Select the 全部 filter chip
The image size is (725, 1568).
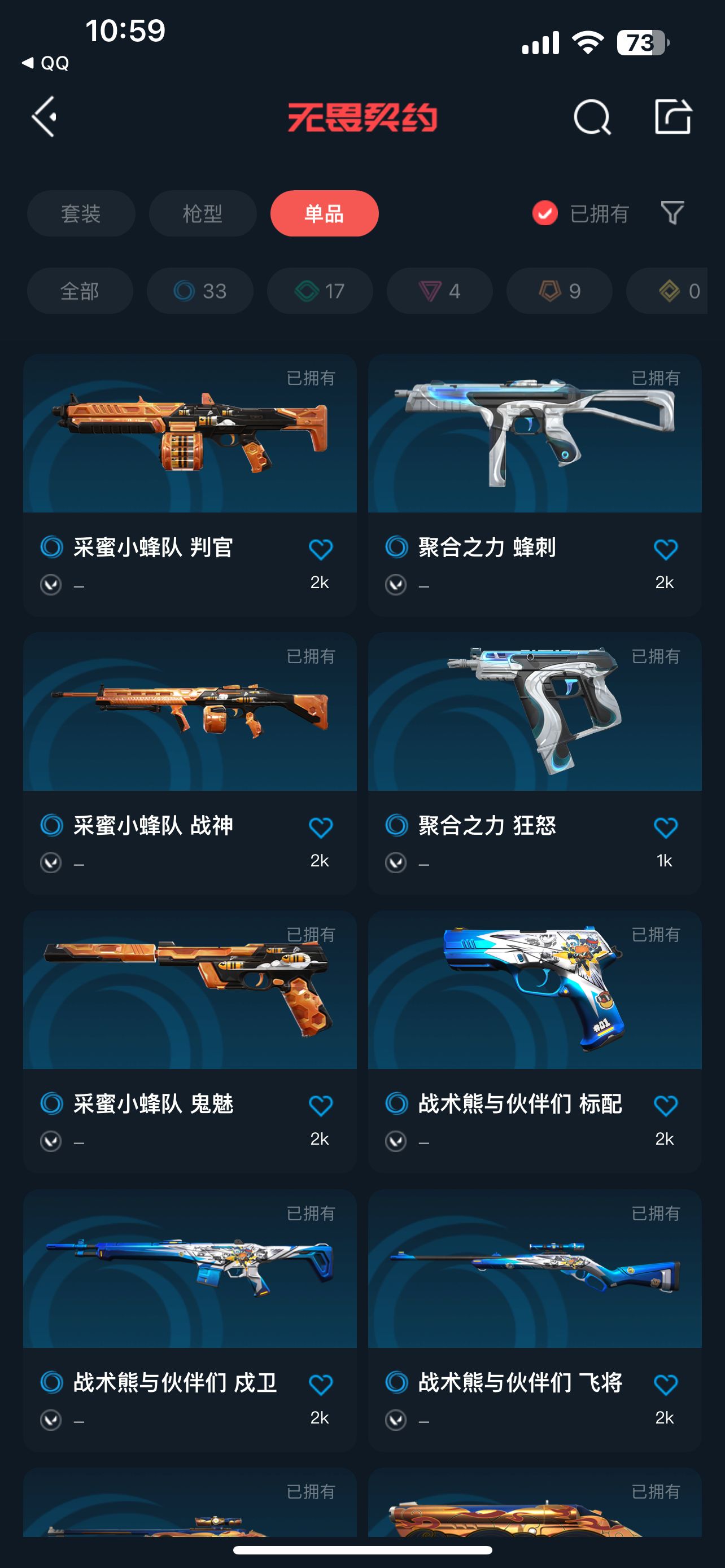pyautogui.click(x=80, y=291)
